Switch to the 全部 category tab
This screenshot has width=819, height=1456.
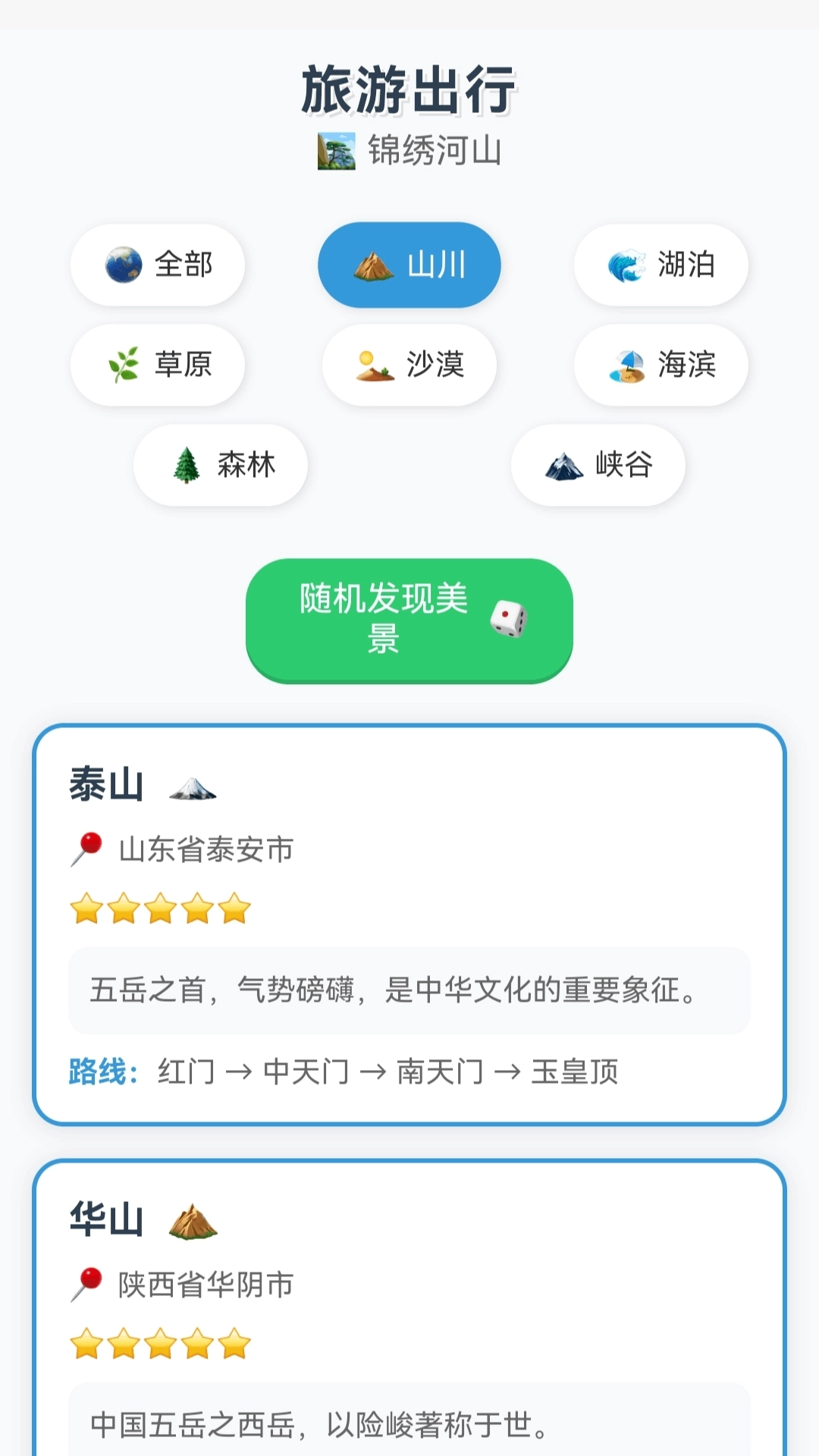click(x=157, y=265)
